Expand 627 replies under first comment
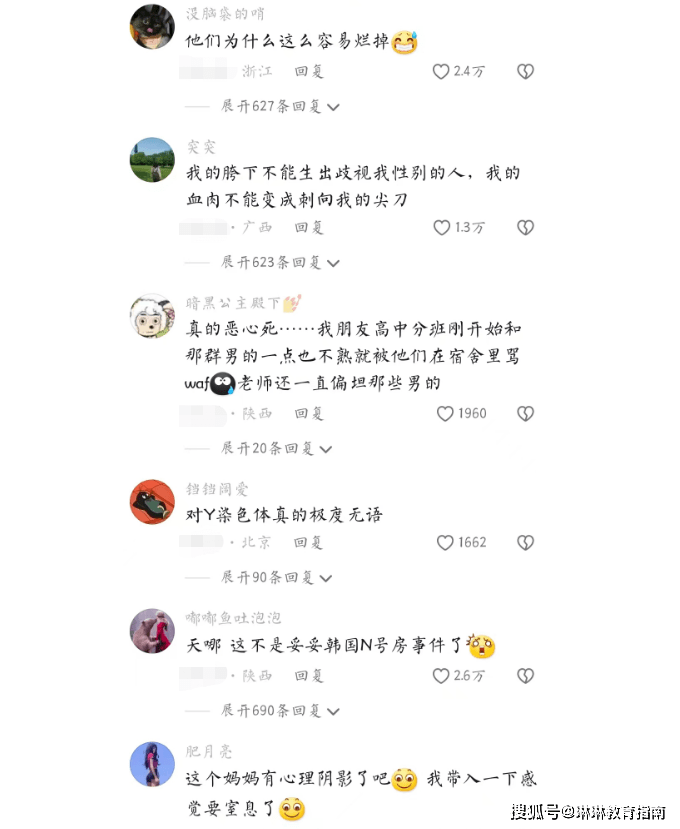 tap(279, 106)
